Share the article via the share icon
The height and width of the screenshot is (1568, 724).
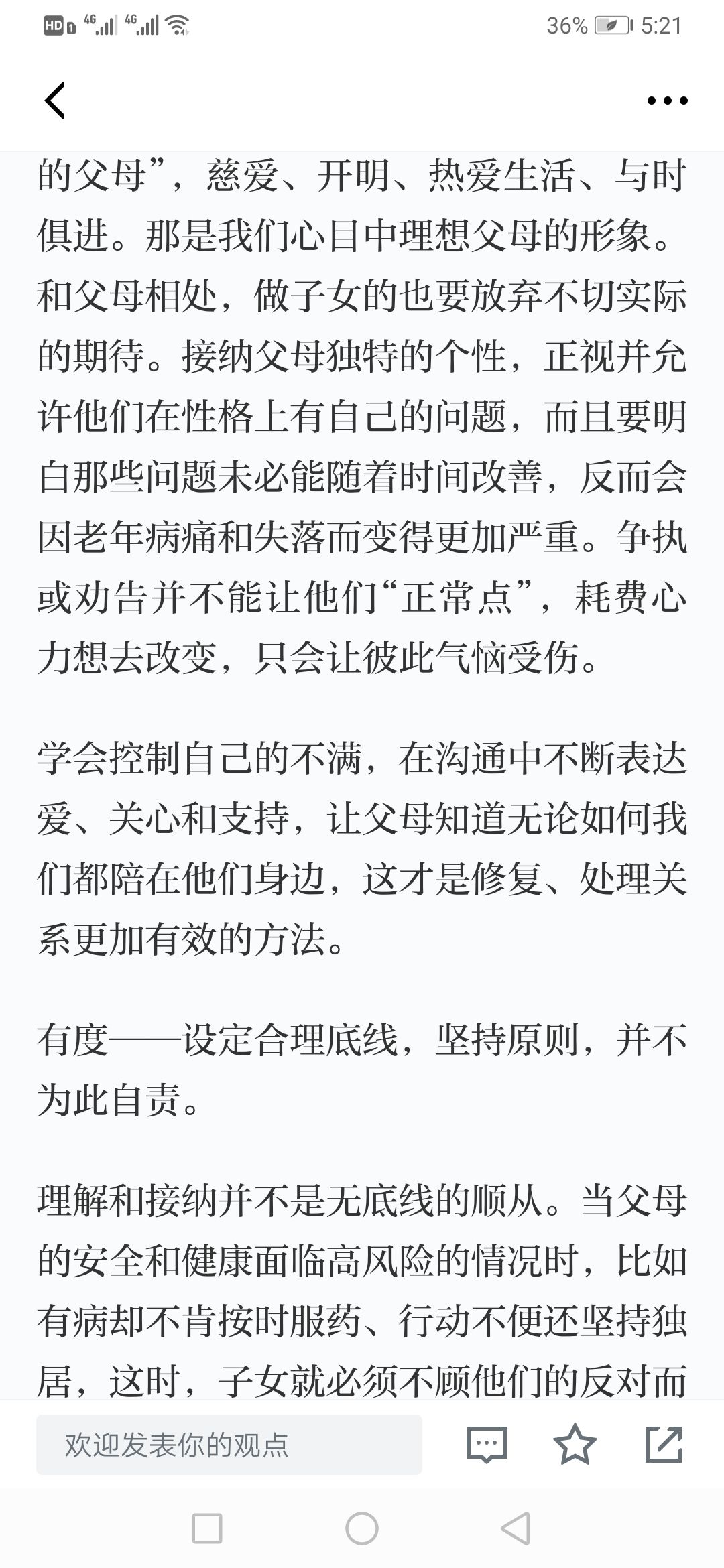(x=664, y=1444)
